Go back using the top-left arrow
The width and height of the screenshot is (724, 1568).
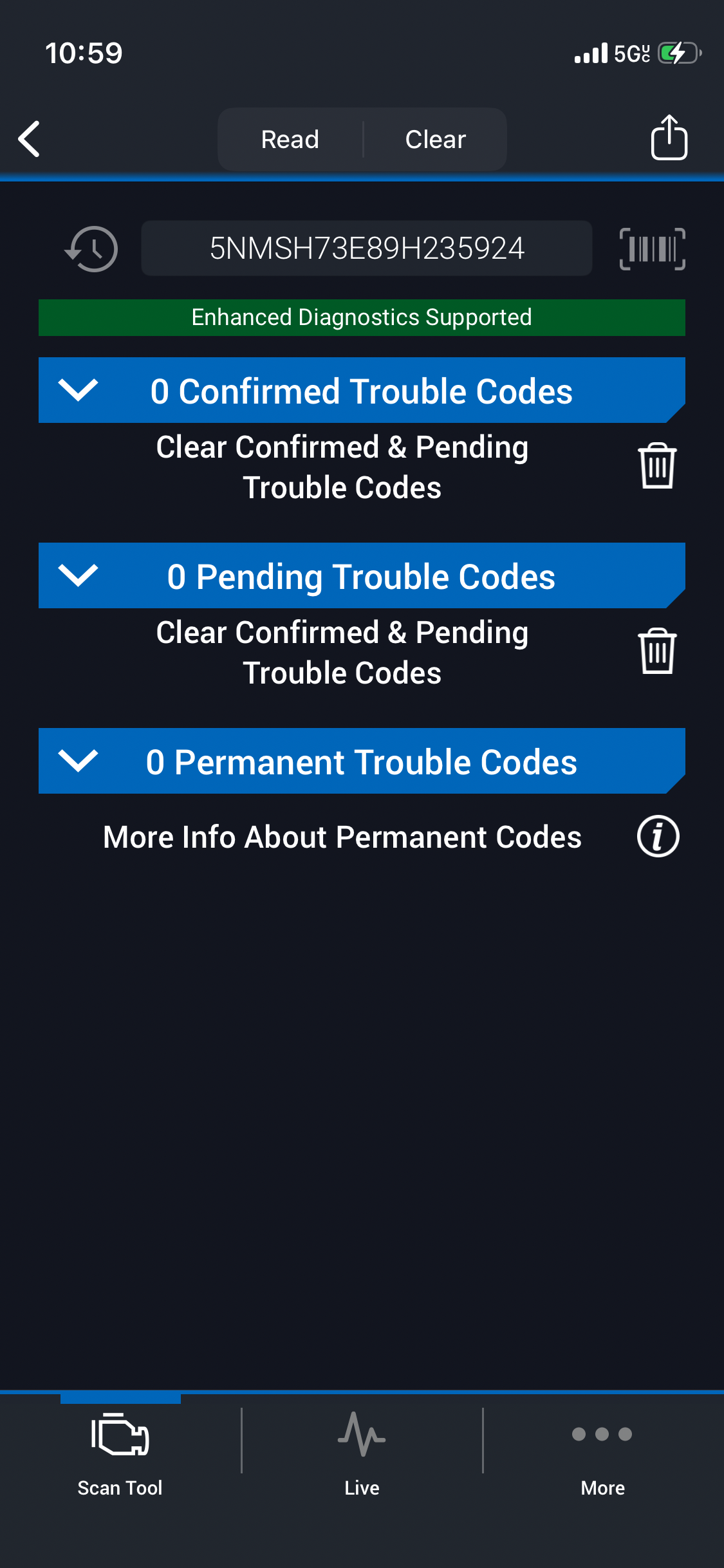point(30,138)
